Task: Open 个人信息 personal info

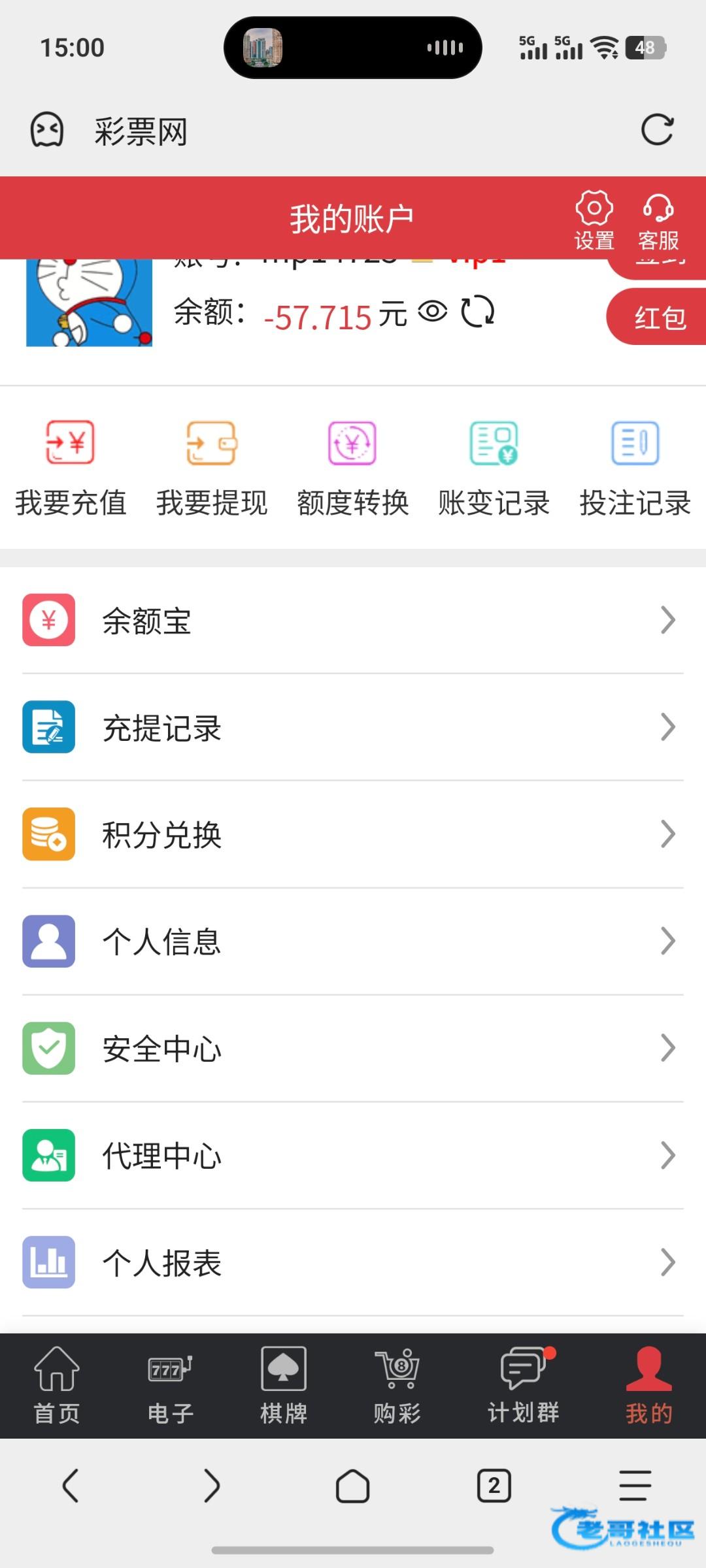Action: tap(353, 941)
